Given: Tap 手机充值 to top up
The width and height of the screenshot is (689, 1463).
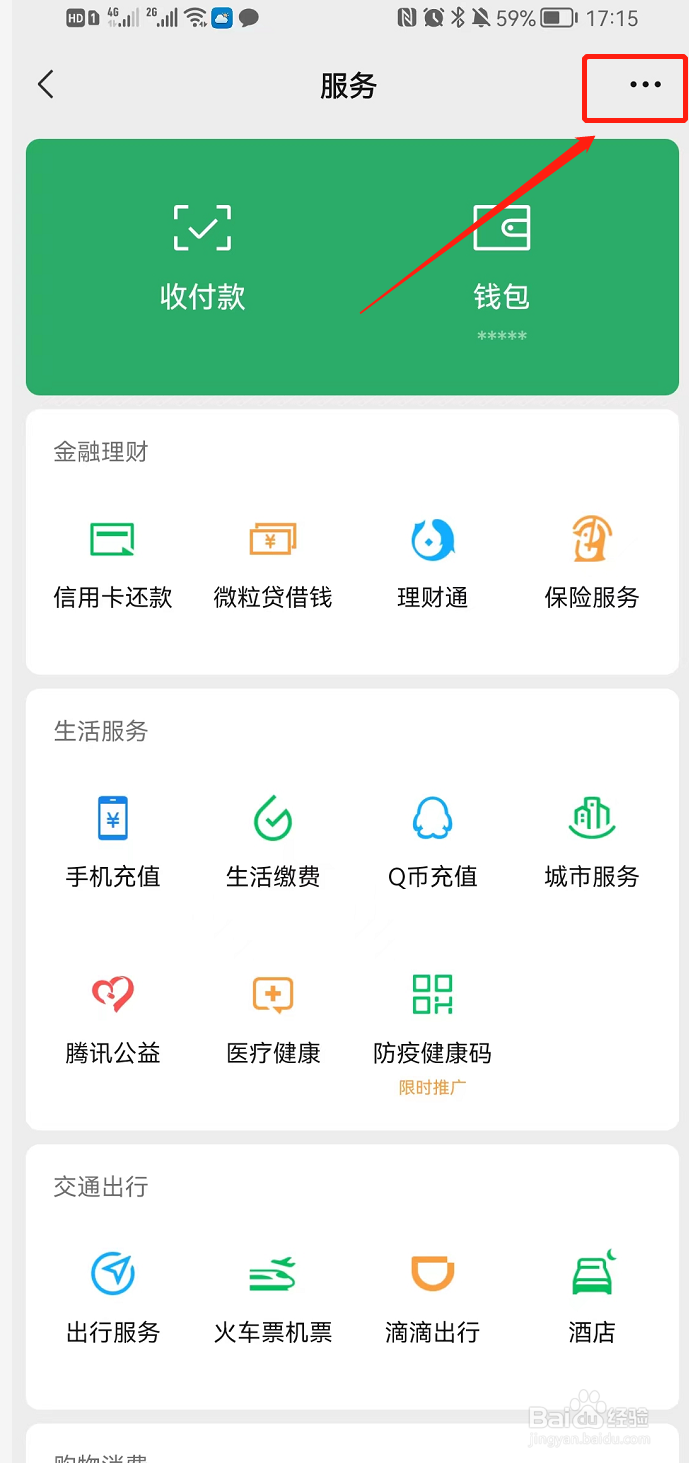Looking at the screenshot, I should click(x=113, y=842).
